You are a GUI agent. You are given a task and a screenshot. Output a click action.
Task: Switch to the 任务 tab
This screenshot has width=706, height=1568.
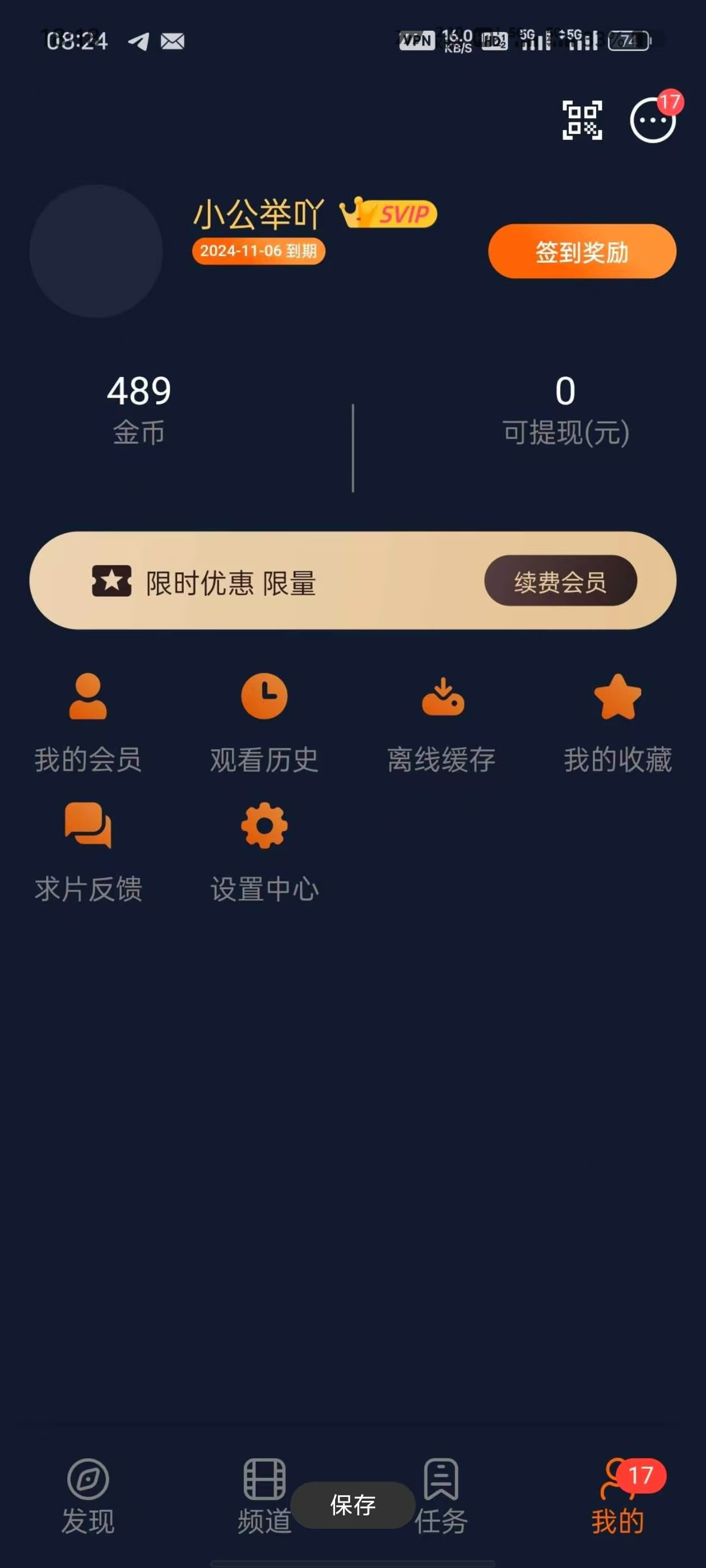click(442, 1496)
